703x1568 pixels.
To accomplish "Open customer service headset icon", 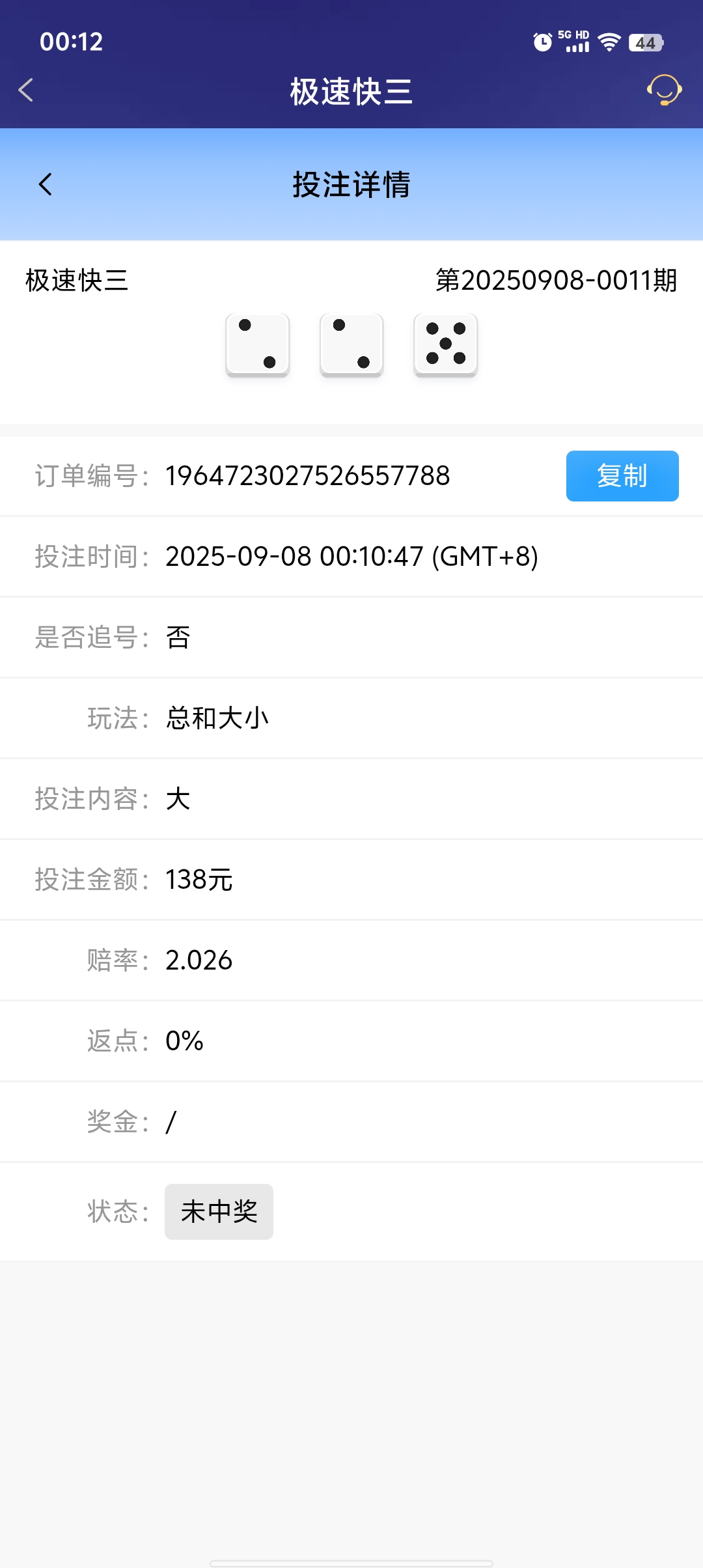I will click(664, 90).
